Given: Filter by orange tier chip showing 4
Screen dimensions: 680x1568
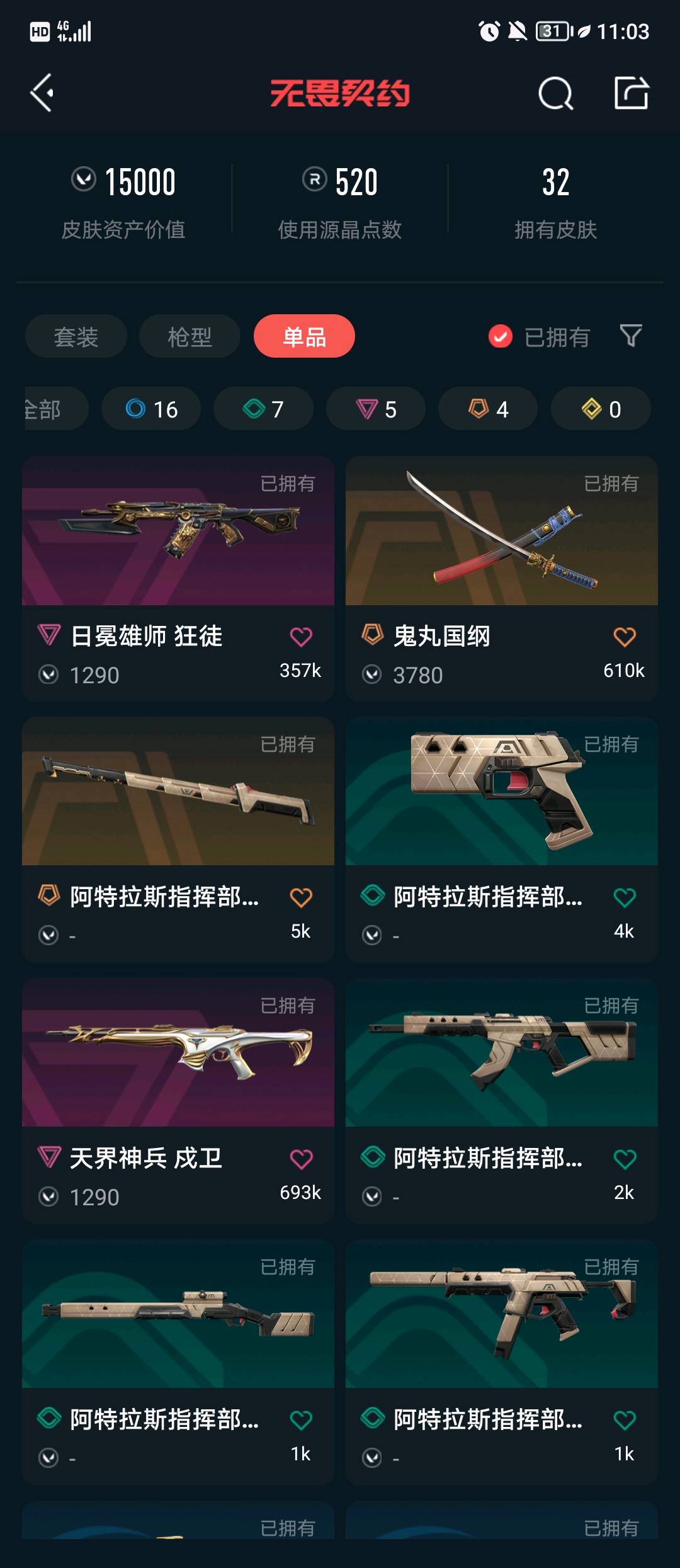Looking at the screenshot, I should coord(488,409).
